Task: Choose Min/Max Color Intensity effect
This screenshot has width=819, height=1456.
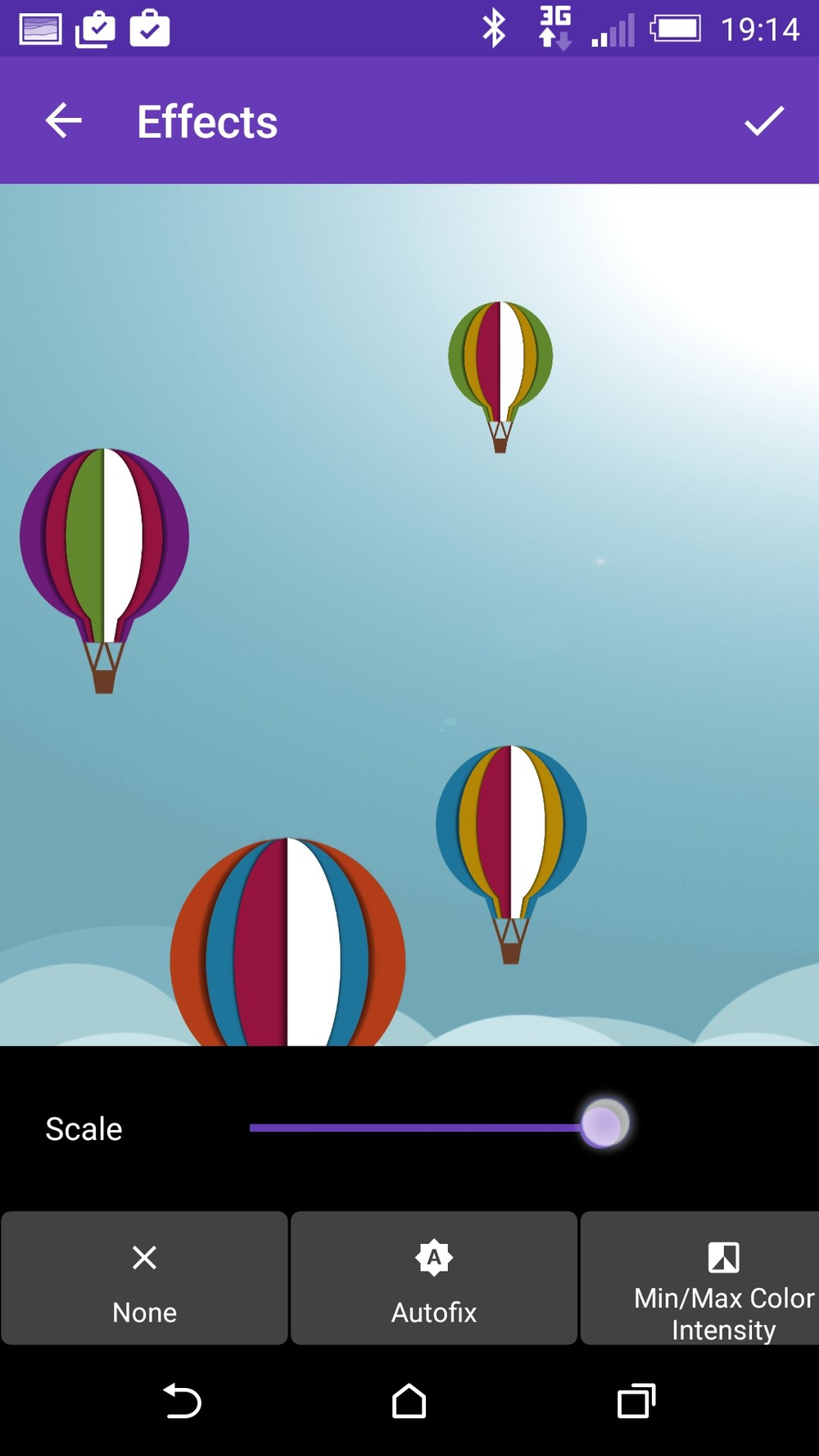Action: 700,1277
